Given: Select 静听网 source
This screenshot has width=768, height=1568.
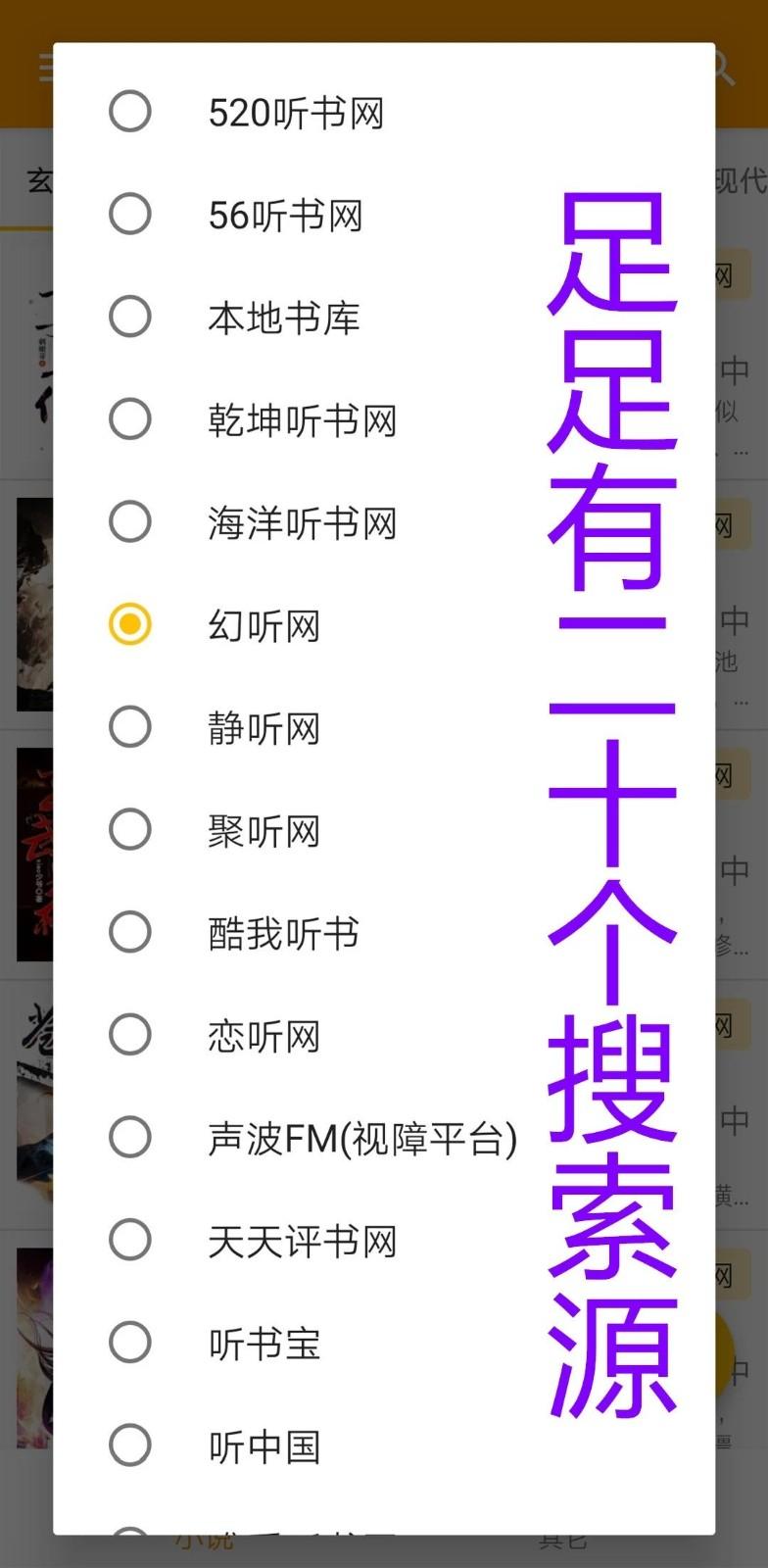Looking at the screenshot, I should pos(130,727).
